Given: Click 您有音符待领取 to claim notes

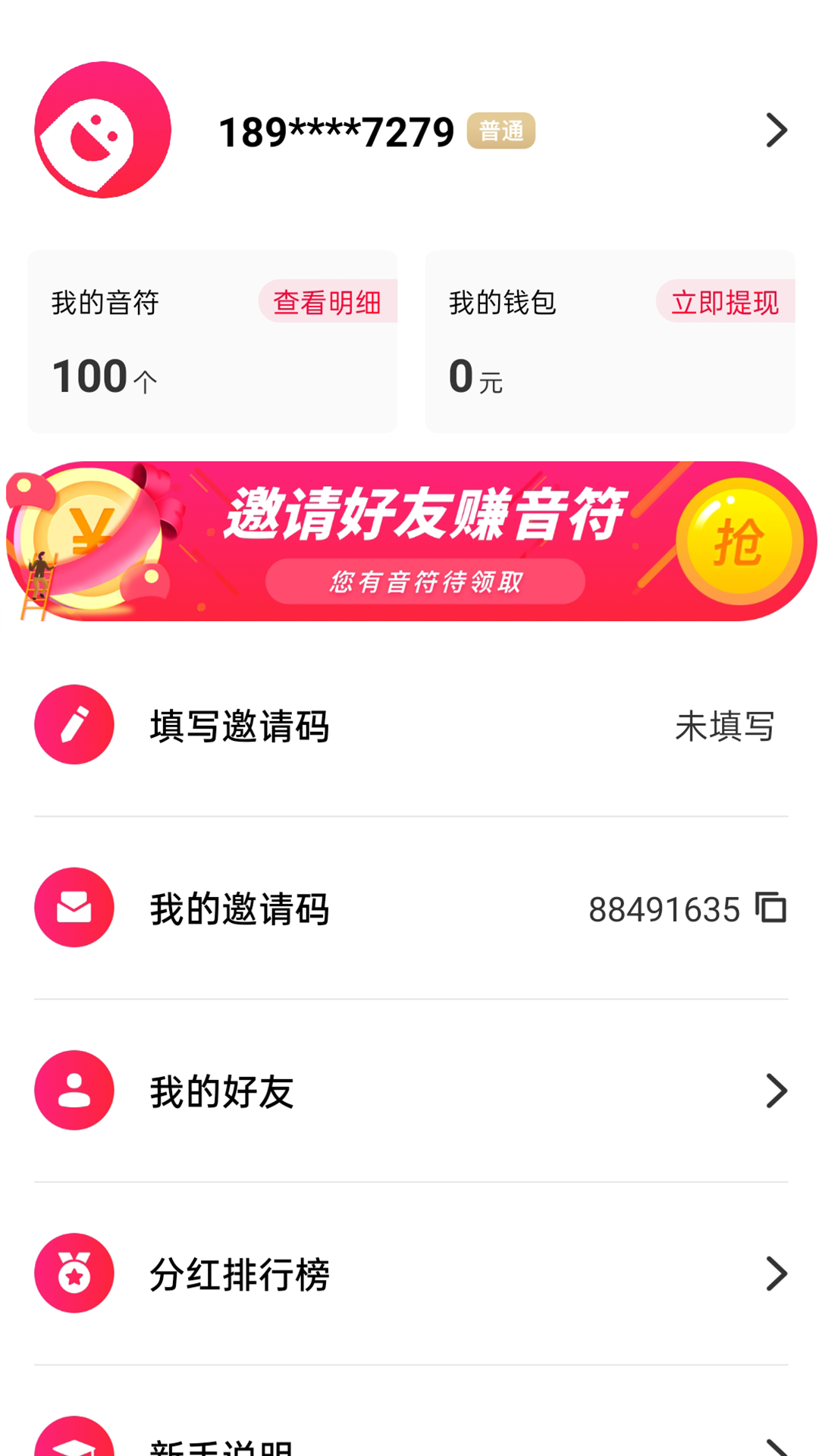Looking at the screenshot, I should [426, 581].
